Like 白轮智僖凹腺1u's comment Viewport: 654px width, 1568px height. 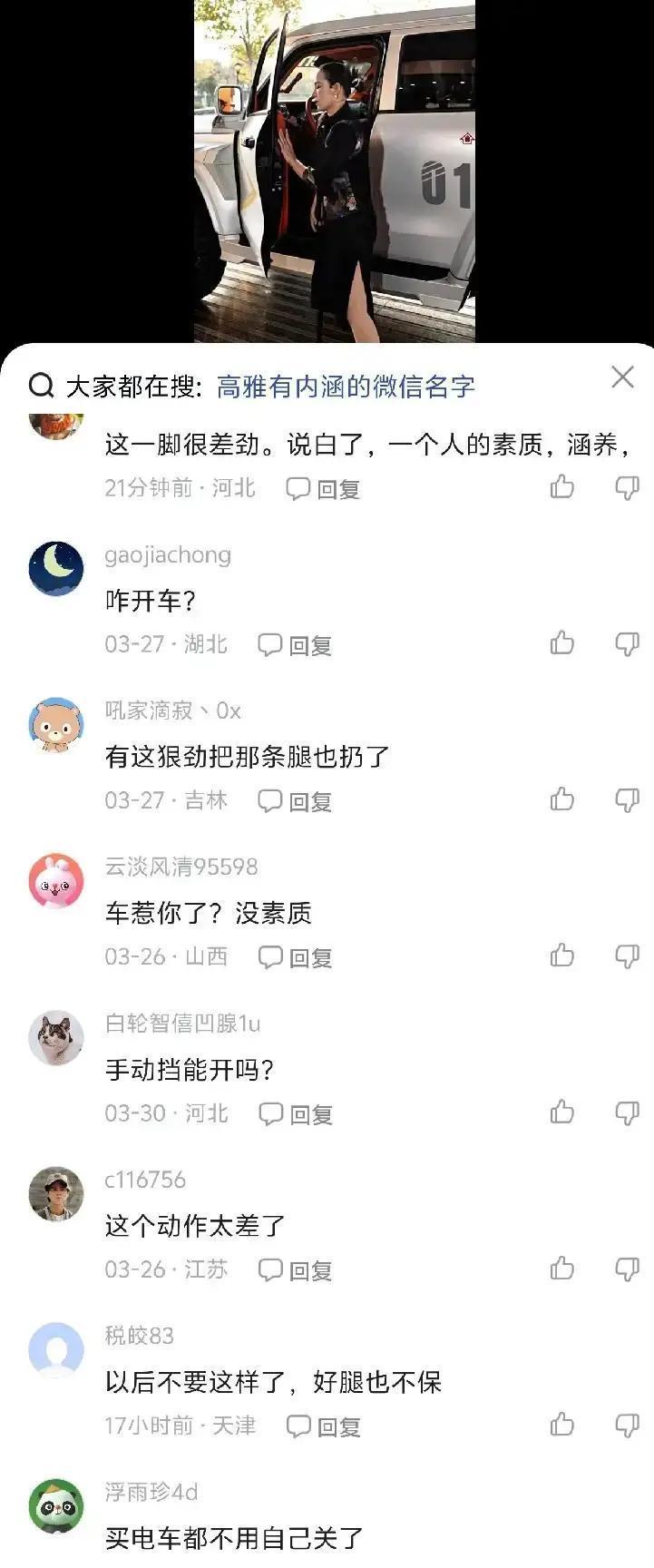click(562, 1112)
